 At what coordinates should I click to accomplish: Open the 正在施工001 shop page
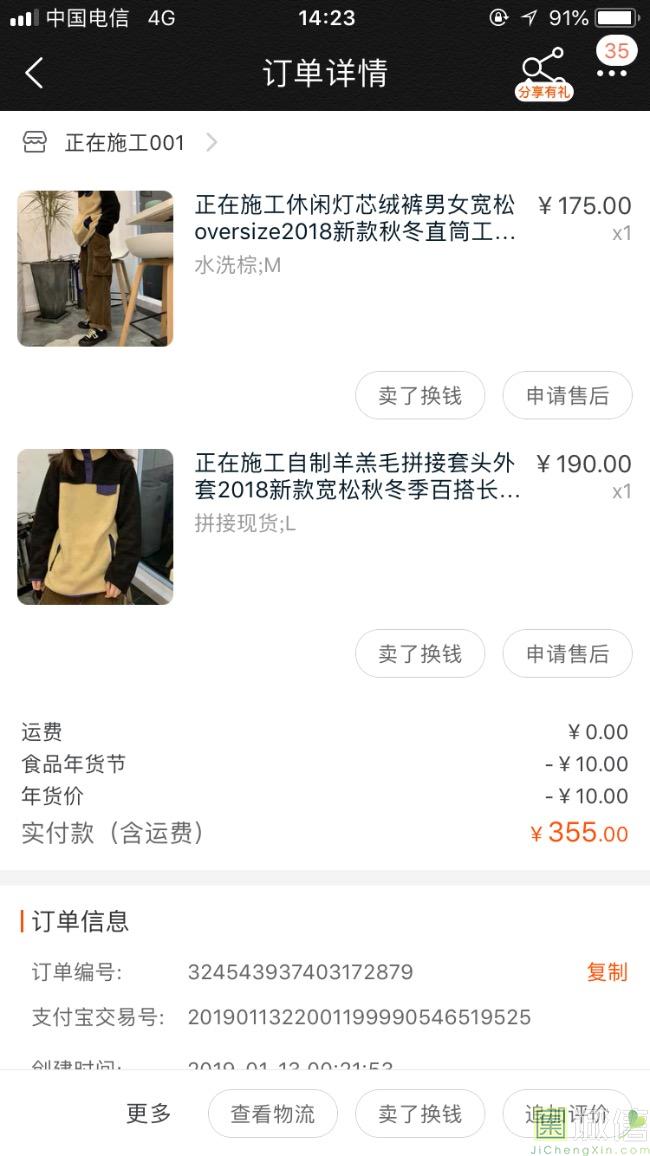click(x=125, y=143)
